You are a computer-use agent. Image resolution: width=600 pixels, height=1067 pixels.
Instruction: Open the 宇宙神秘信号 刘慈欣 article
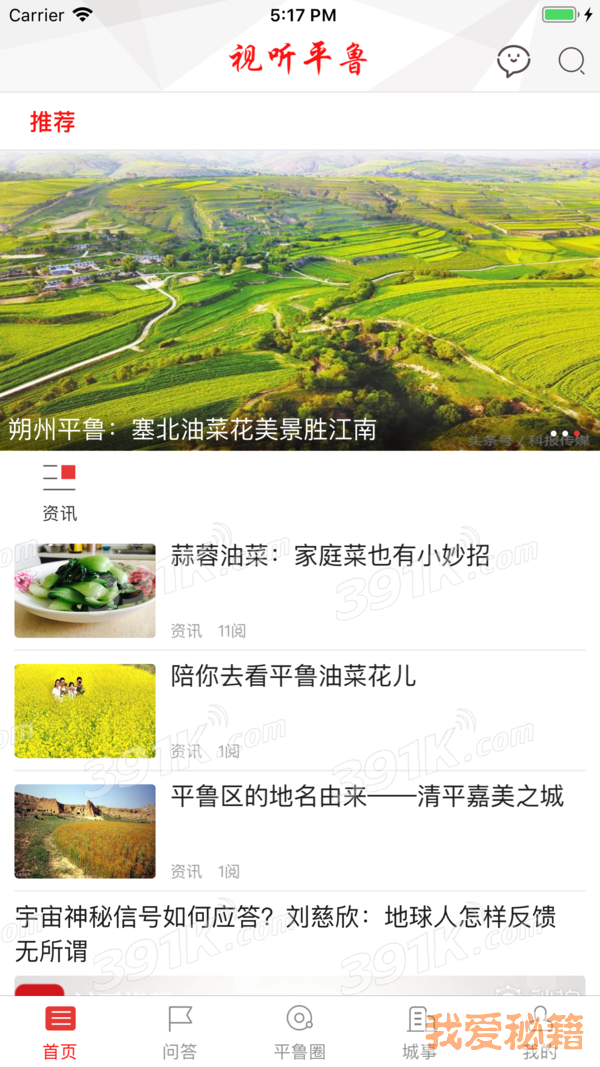pos(285,933)
